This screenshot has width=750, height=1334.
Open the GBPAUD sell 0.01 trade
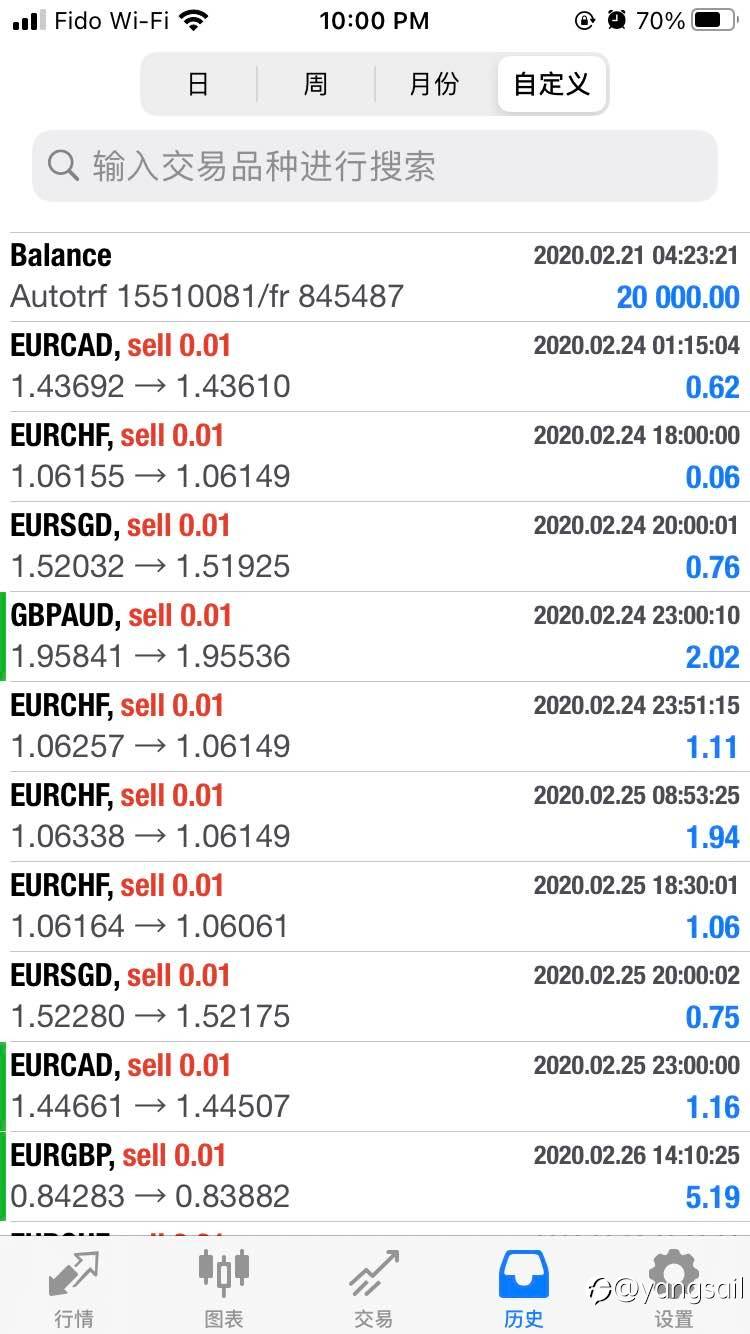pos(375,636)
